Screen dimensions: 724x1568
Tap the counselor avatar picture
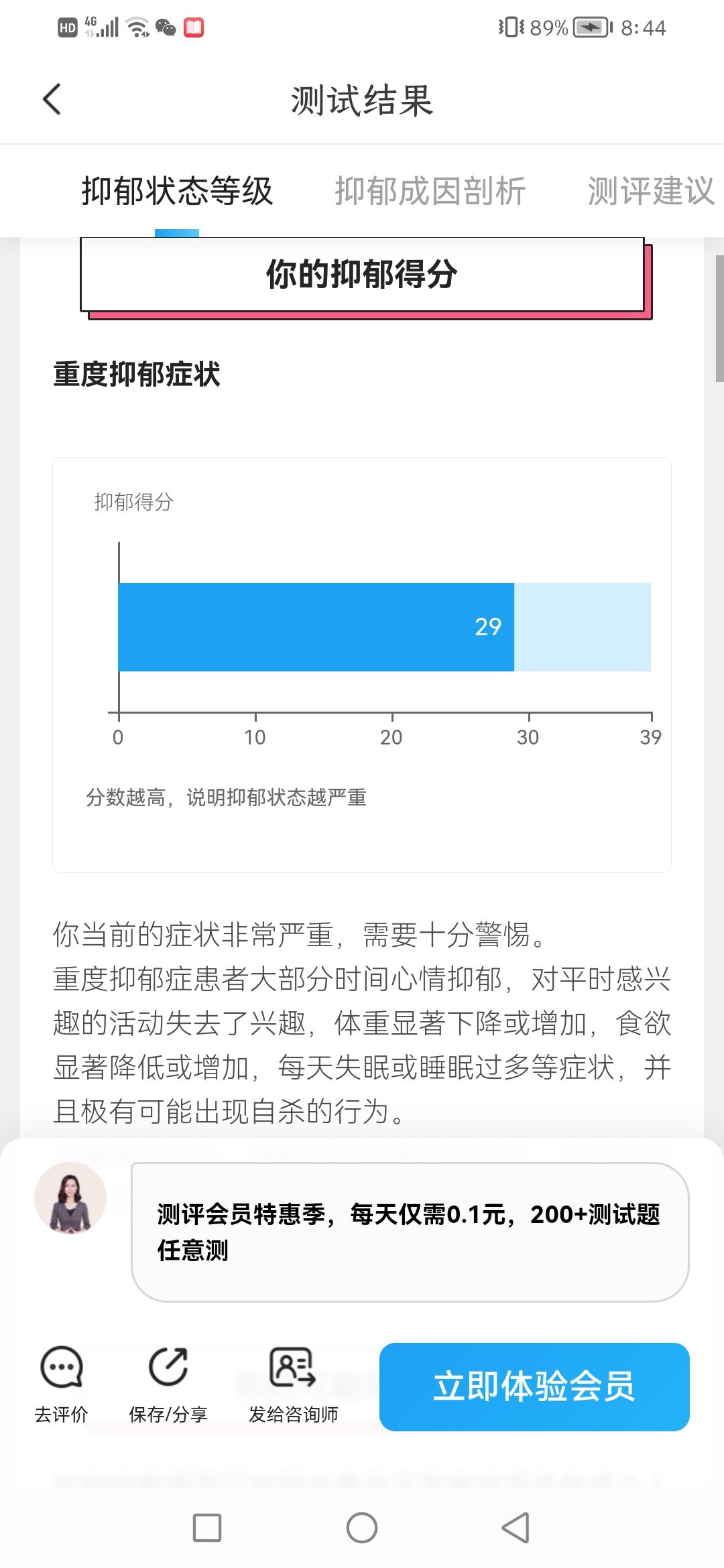pyautogui.click(x=70, y=1198)
